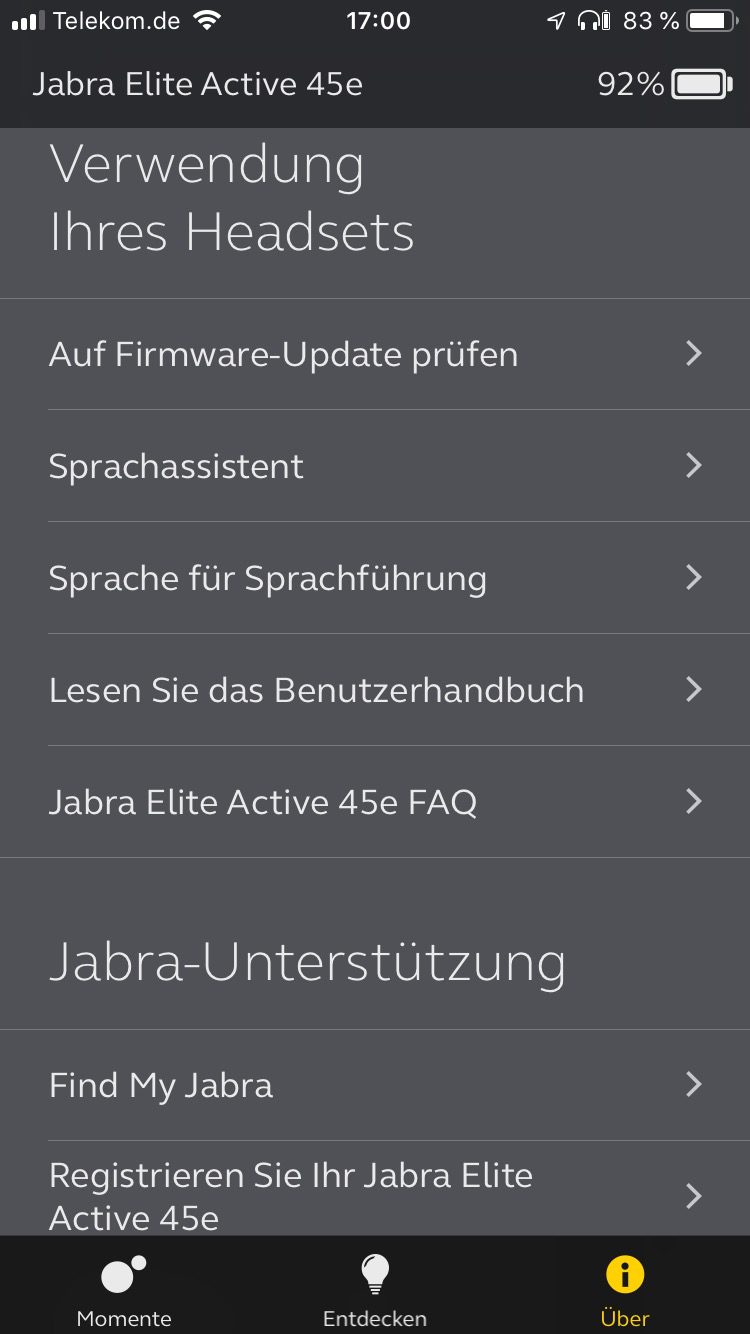View the Jabra Elite Active 45e FAQ
The height and width of the screenshot is (1334, 750).
click(375, 802)
